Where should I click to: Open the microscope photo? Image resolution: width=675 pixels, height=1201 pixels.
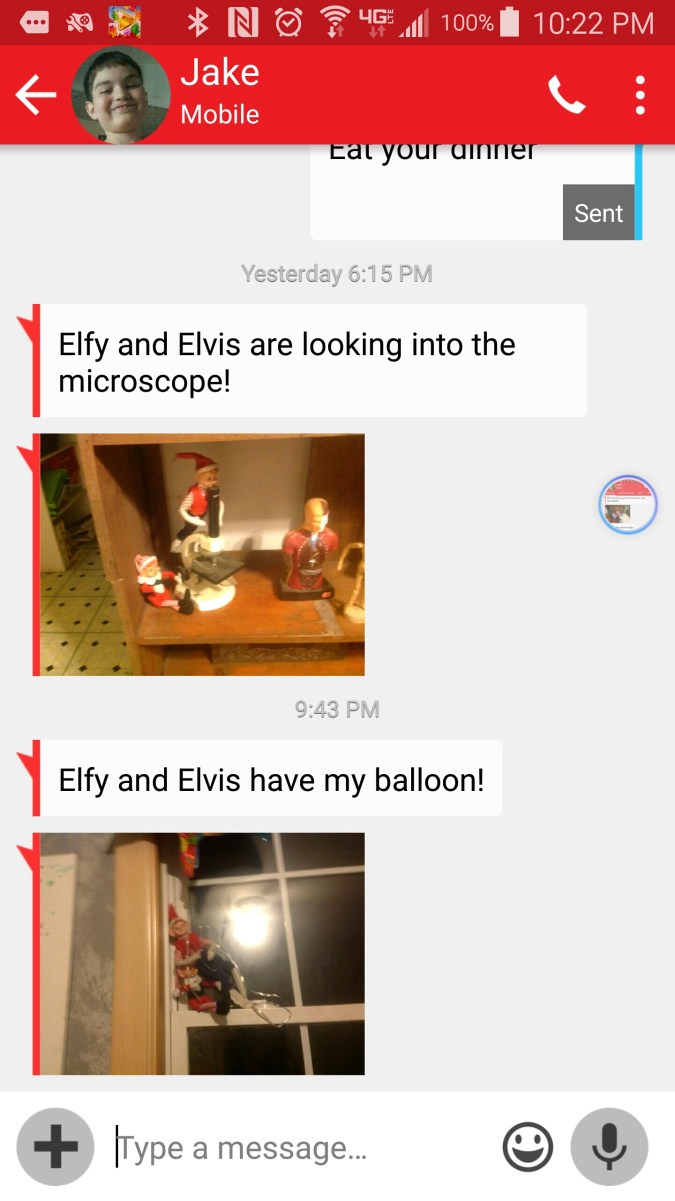pyautogui.click(x=200, y=554)
